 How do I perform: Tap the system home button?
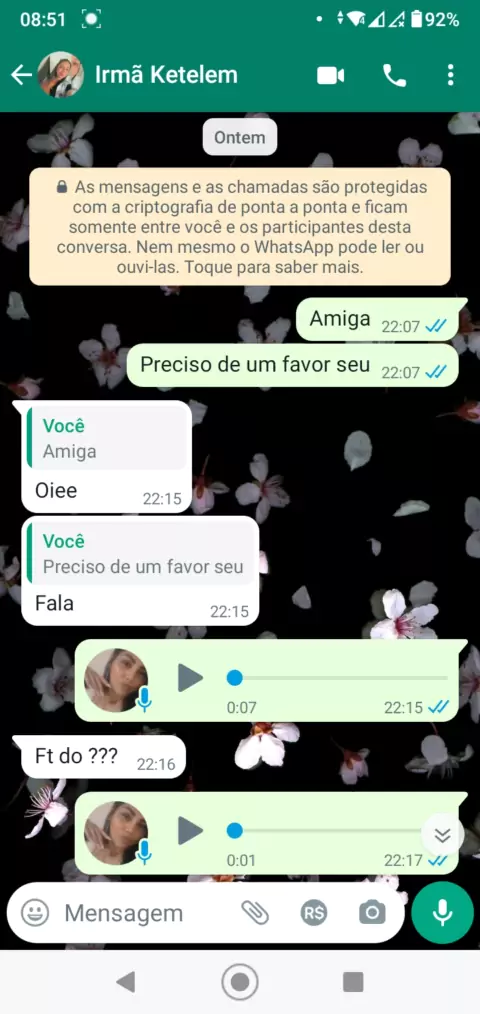click(240, 982)
